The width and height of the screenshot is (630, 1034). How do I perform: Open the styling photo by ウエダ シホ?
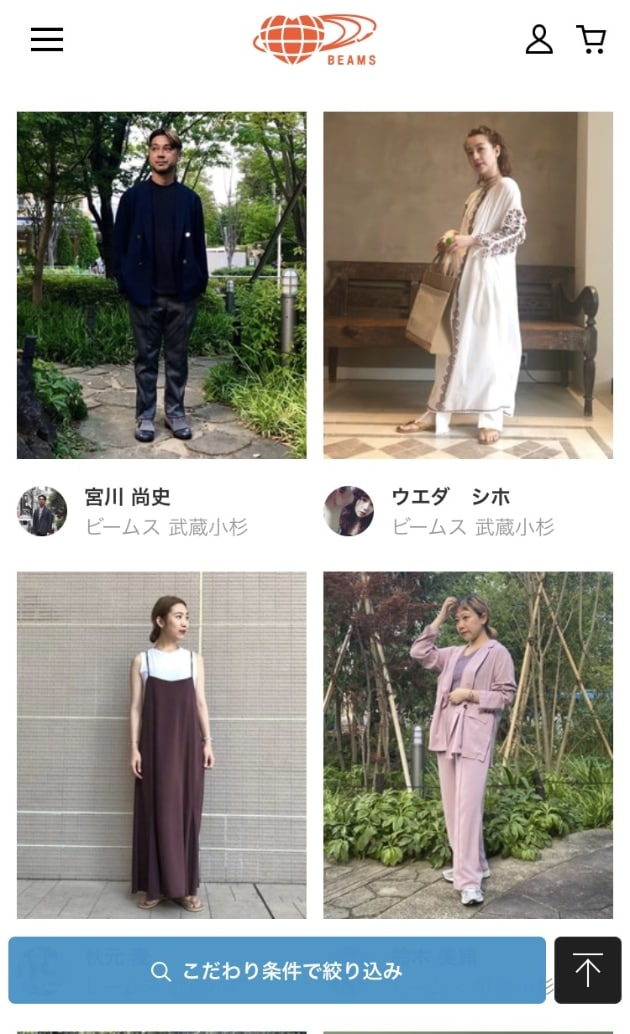(468, 285)
